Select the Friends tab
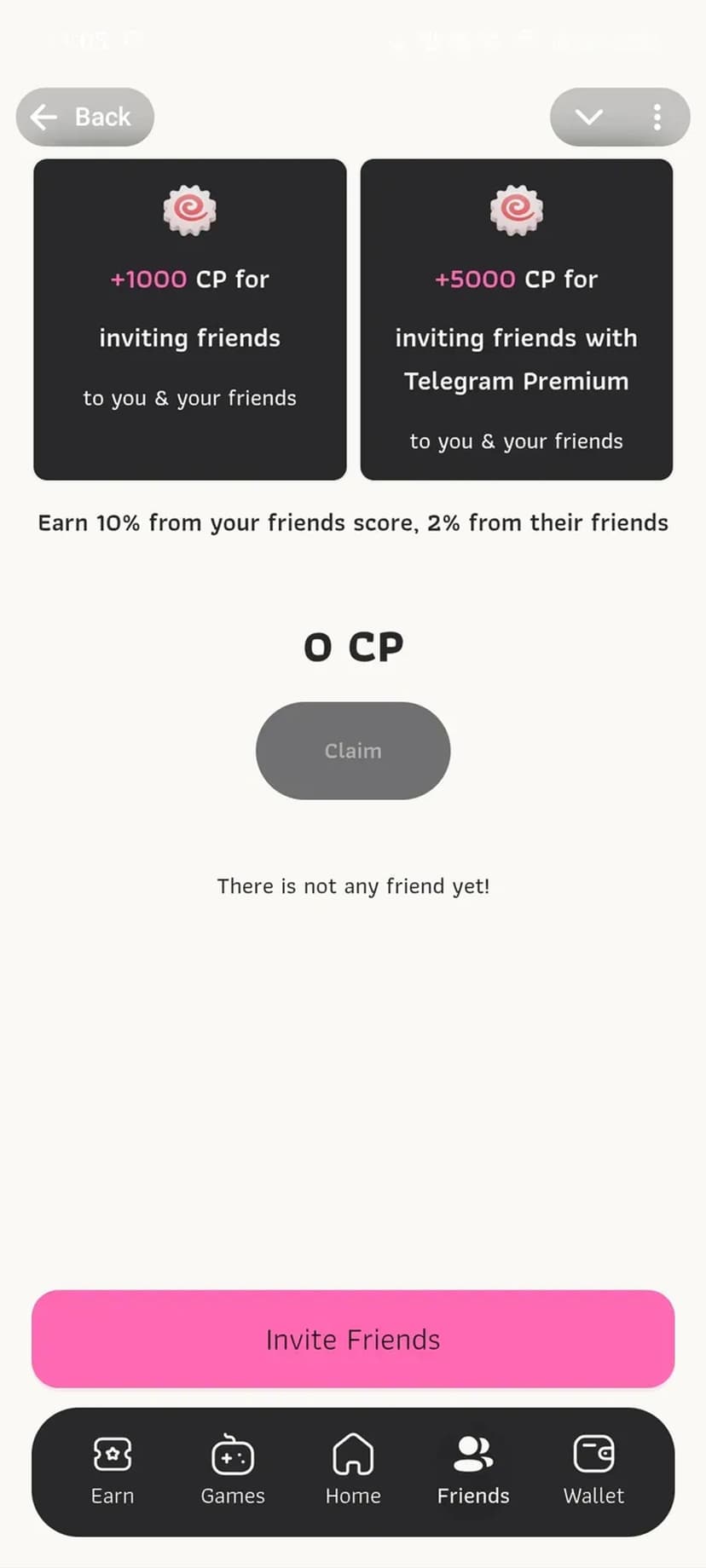Viewport: 706px width, 1568px height. [473, 1470]
